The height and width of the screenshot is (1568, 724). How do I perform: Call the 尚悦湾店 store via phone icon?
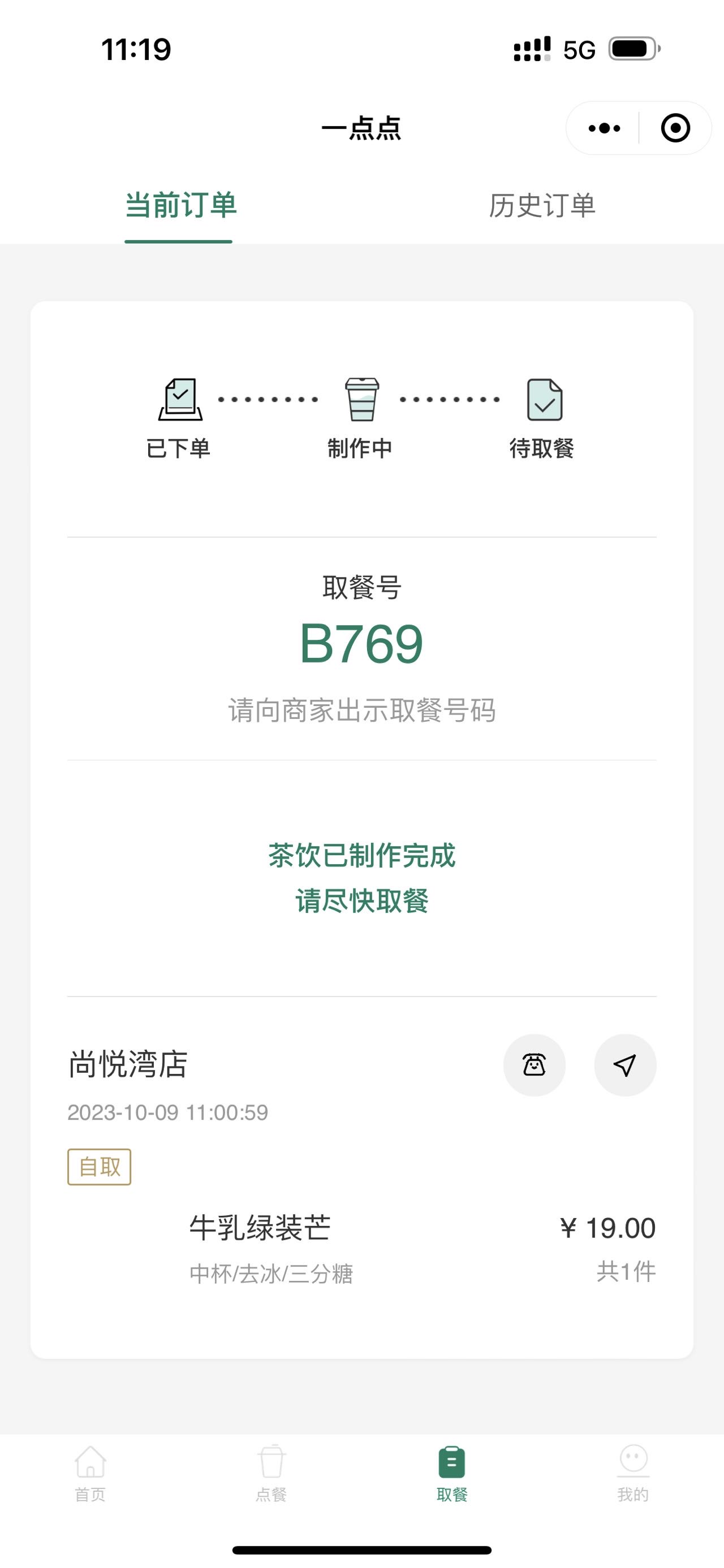click(534, 1065)
